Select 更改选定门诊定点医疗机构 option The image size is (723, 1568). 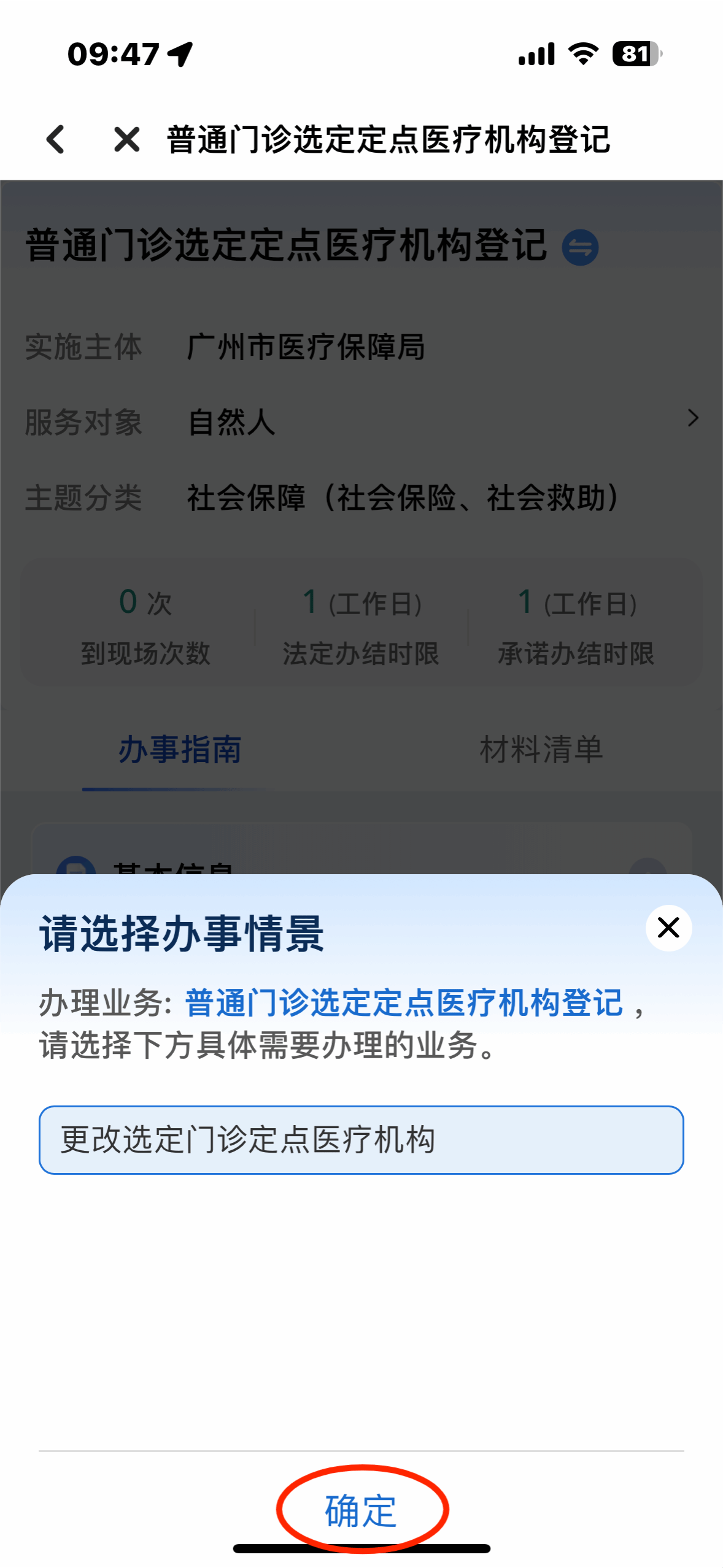coord(361,1140)
